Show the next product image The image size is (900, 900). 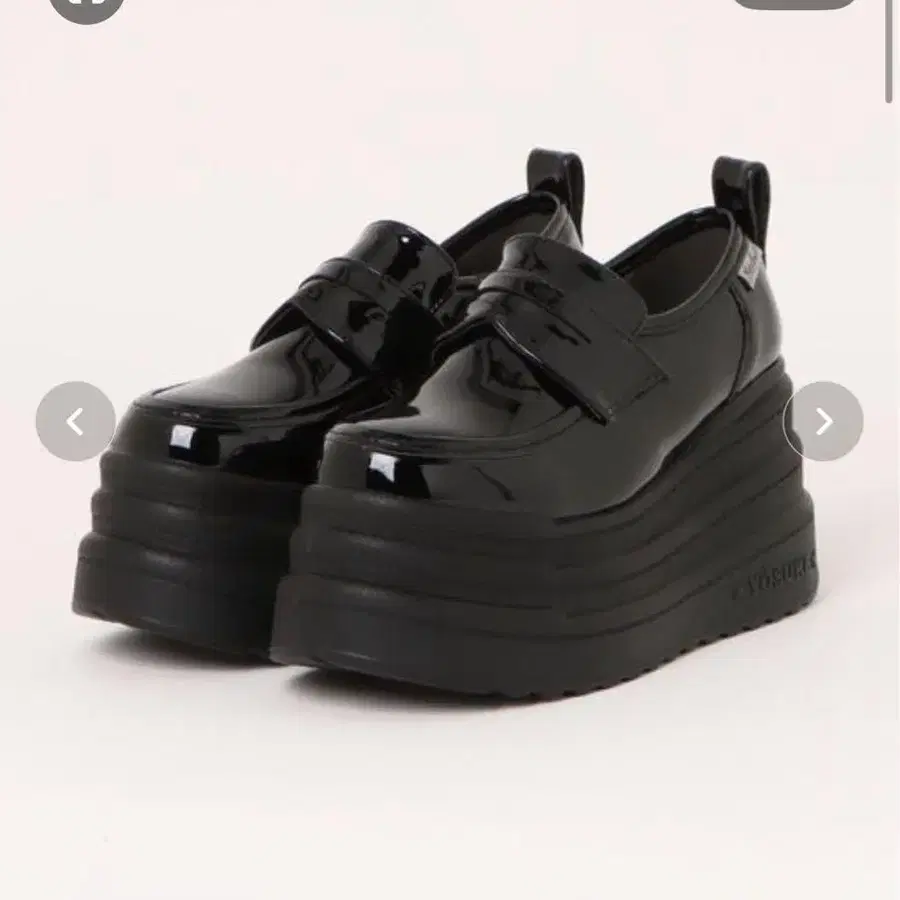823,421
